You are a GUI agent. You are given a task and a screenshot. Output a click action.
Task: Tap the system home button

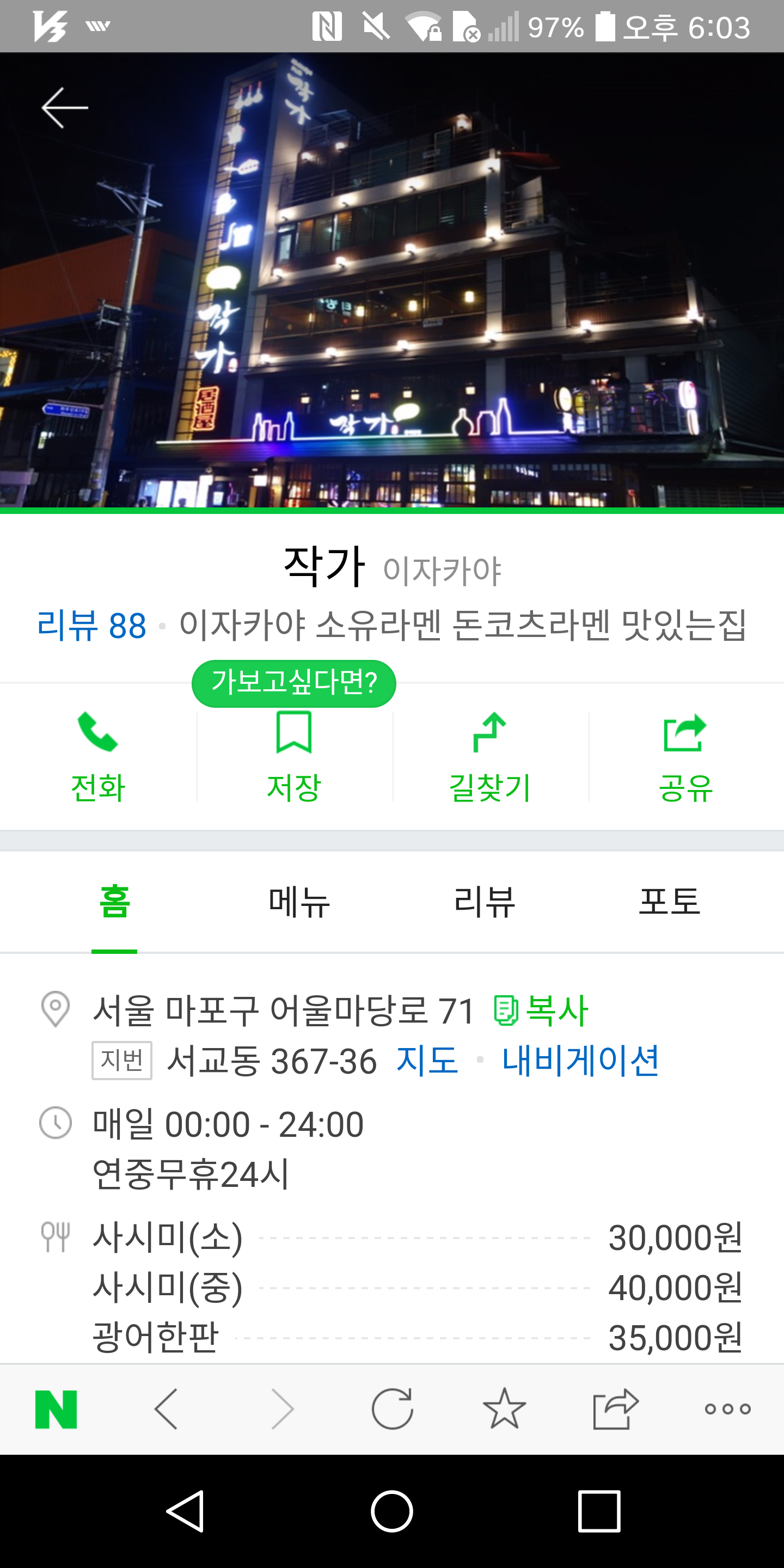click(392, 1511)
